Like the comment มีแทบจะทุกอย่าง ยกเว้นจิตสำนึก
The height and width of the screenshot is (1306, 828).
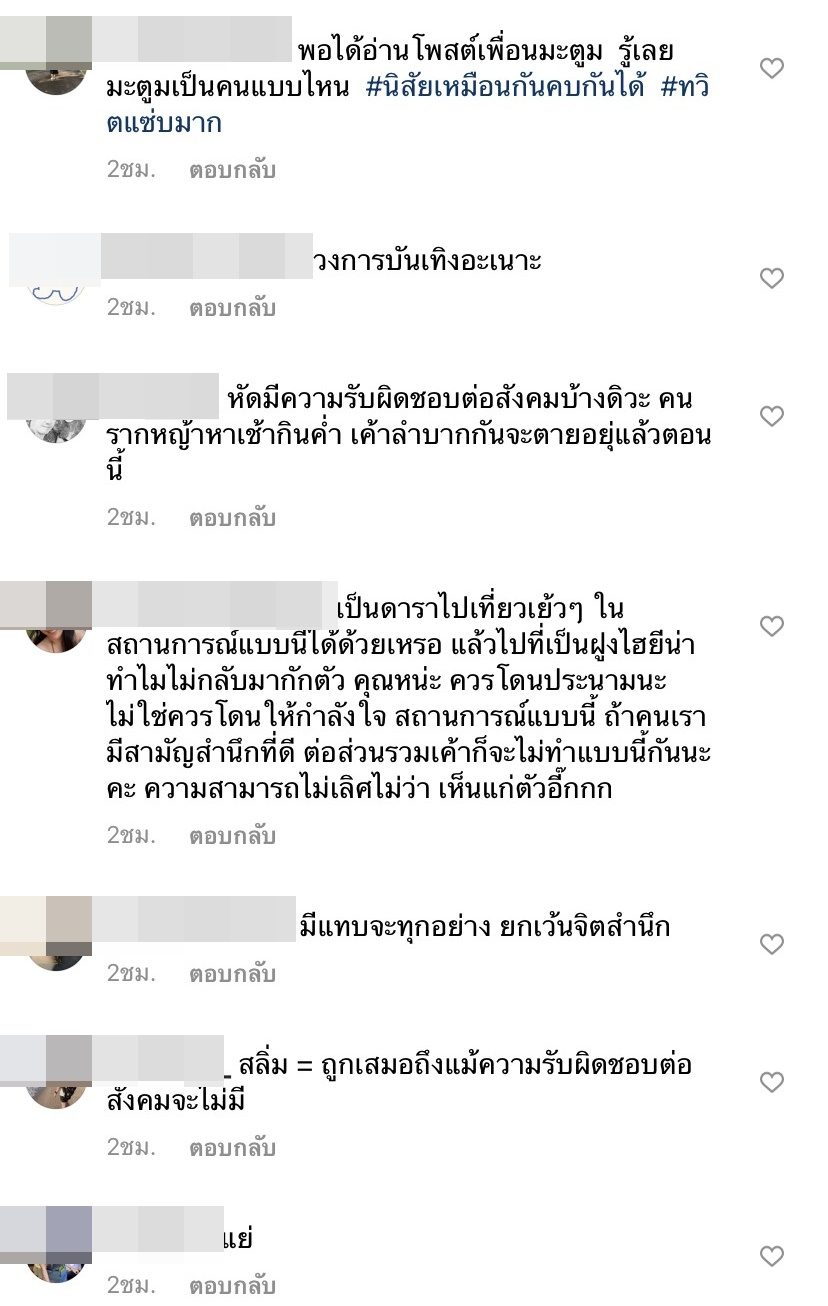(771, 944)
